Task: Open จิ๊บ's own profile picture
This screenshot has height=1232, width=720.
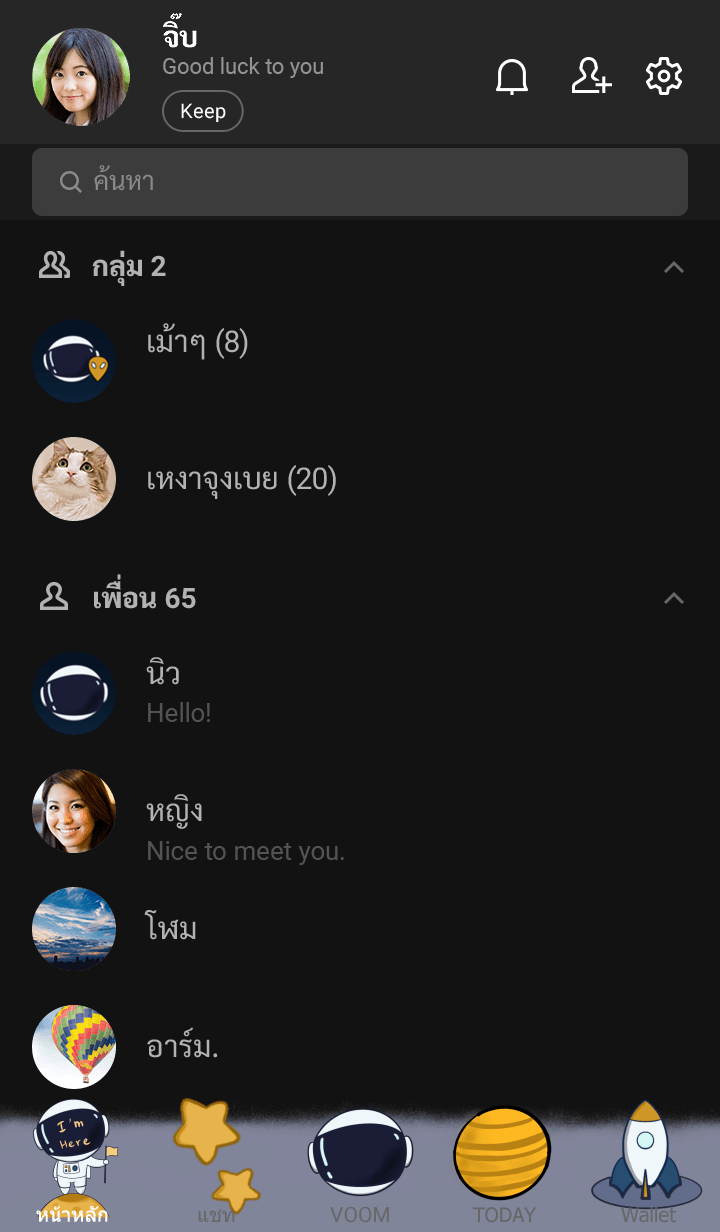Action: [81, 77]
